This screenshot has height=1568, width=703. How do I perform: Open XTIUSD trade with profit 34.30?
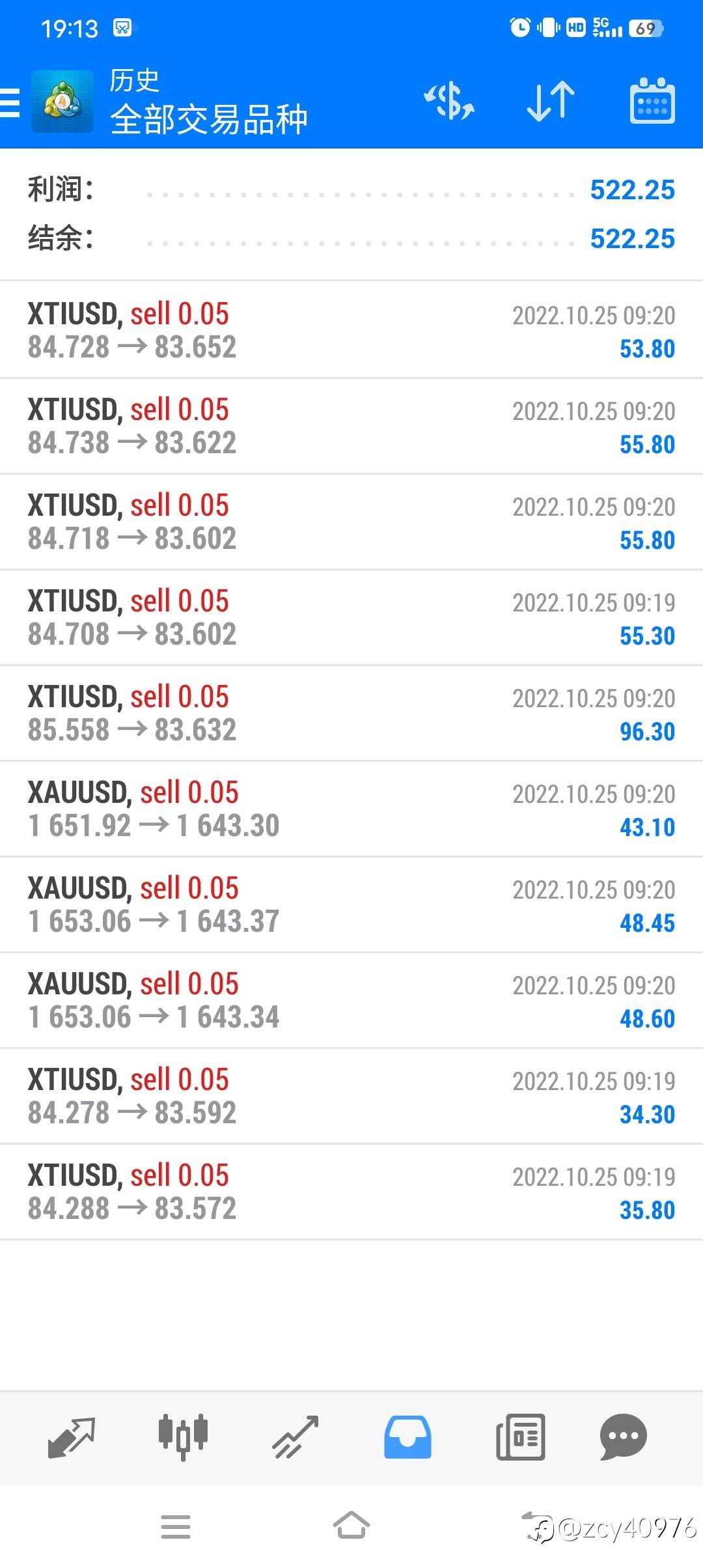pyautogui.click(x=351, y=1096)
